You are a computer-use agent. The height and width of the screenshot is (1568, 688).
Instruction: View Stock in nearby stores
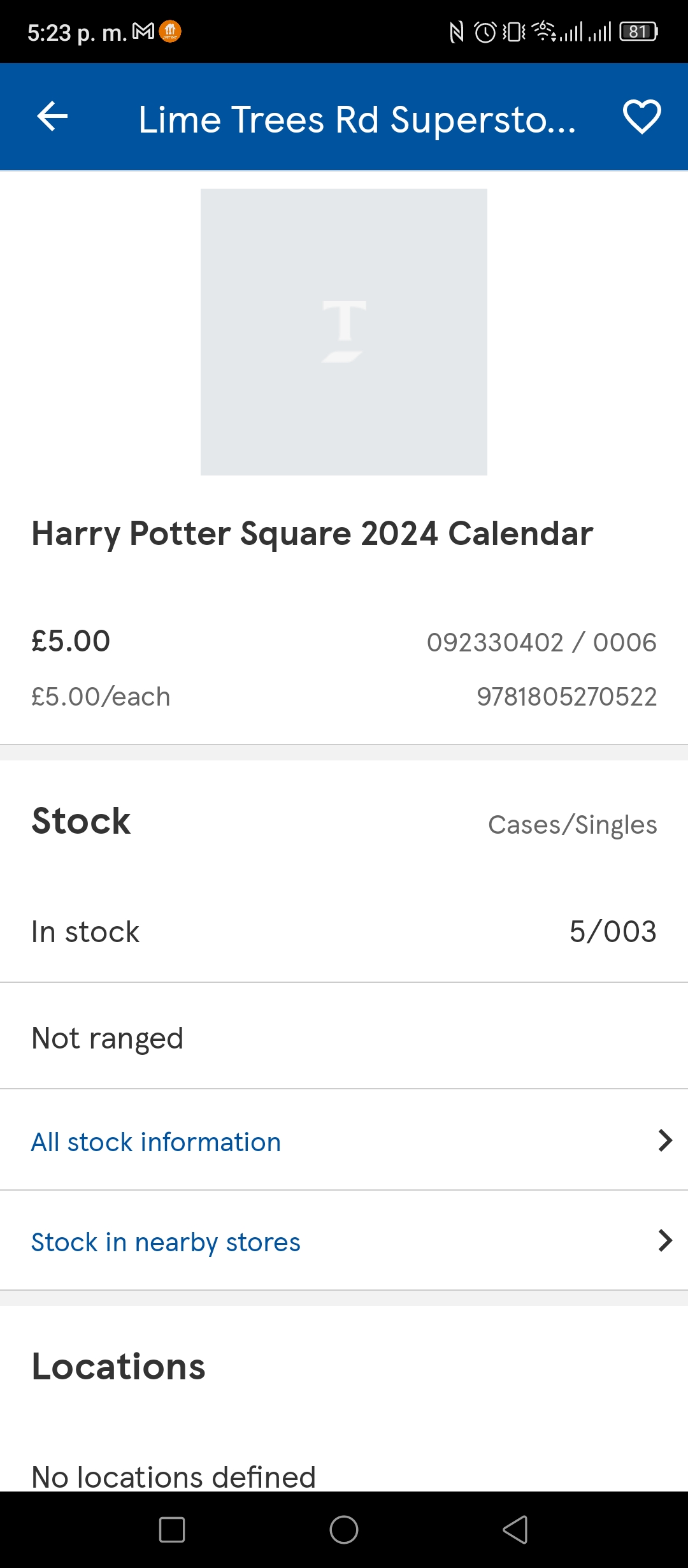pyautogui.click(x=344, y=1241)
